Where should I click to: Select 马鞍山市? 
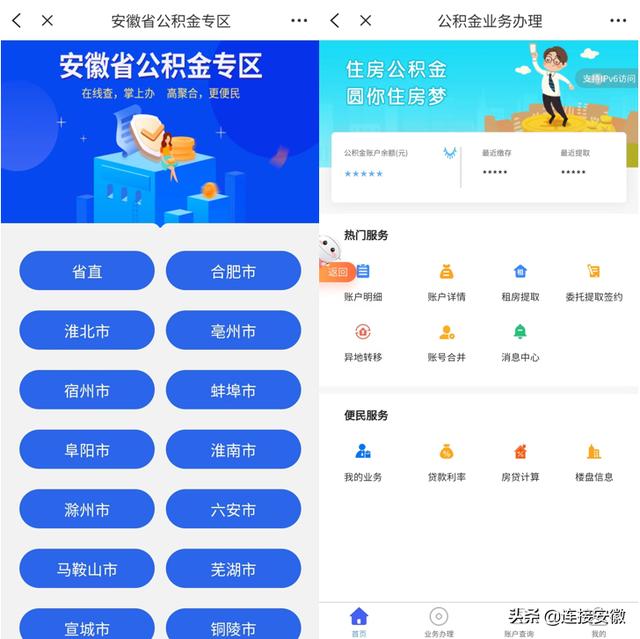tap(87, 569)
